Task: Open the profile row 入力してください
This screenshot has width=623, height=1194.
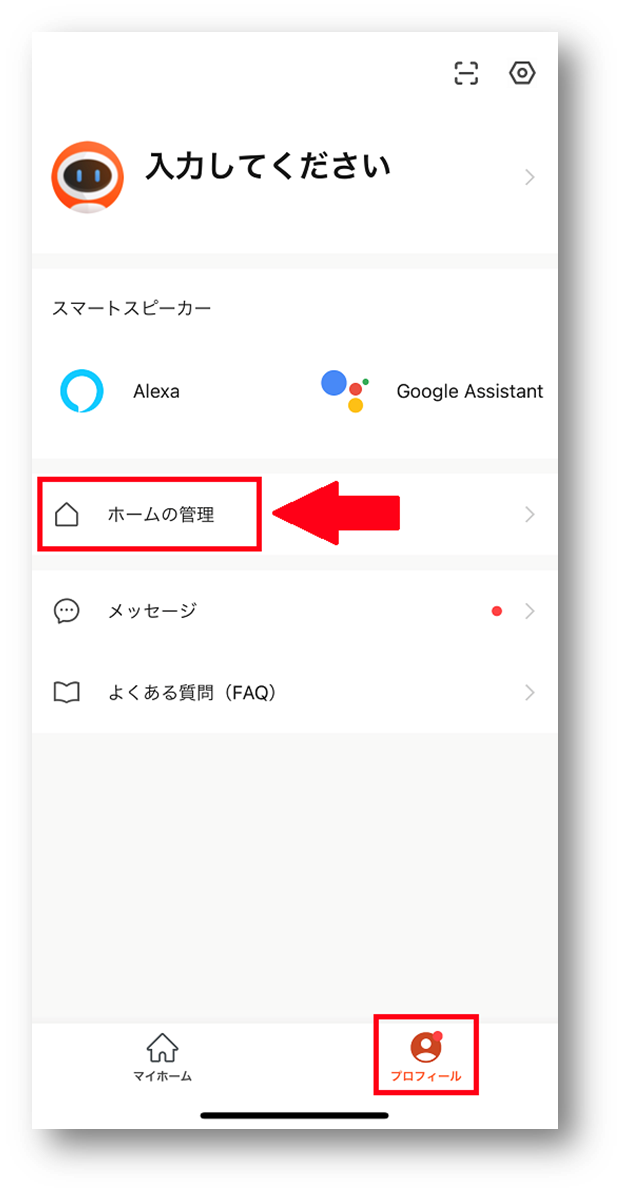Action: 295,177
